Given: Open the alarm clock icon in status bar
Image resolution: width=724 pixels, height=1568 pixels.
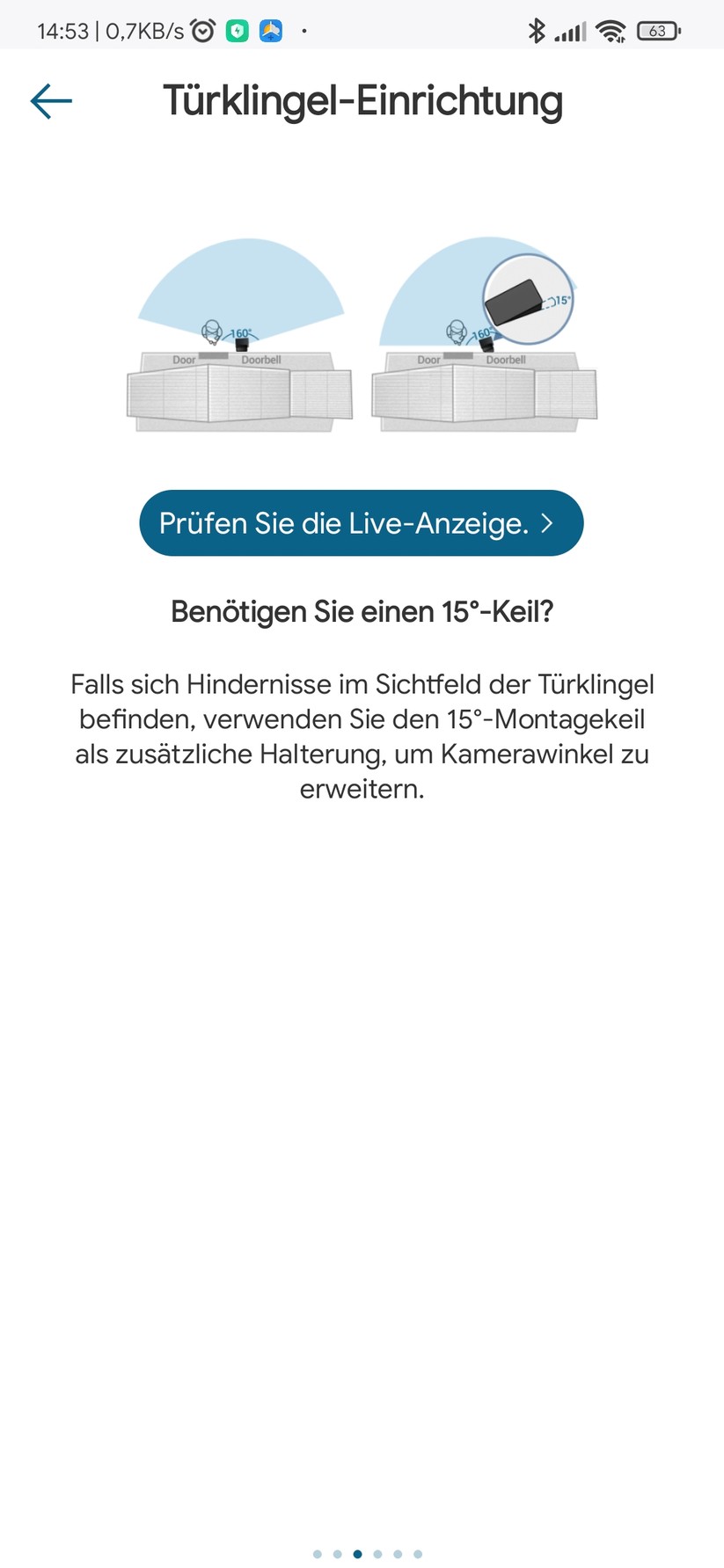Looking at the screenshot, I should pyautogui.click(x=202, y=29).
